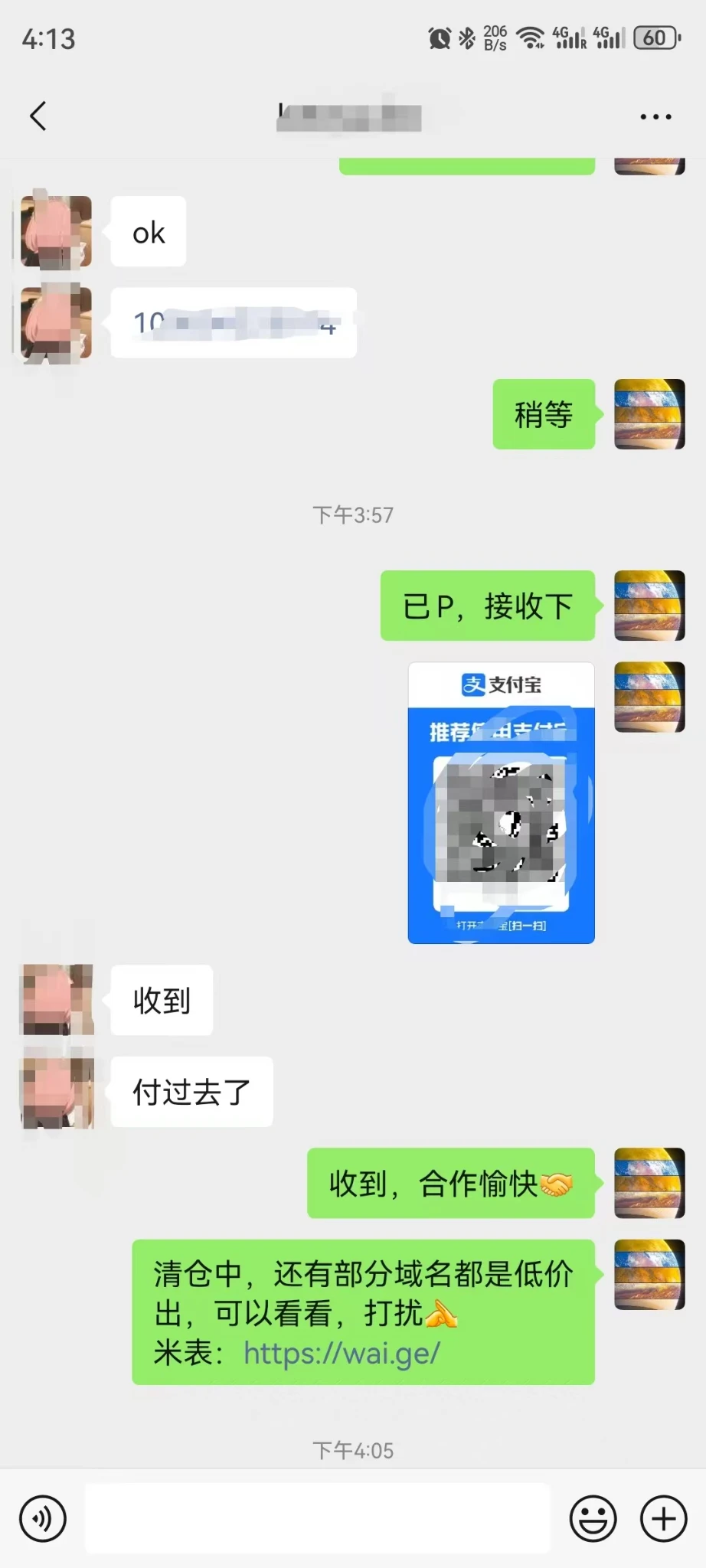Open the three-dot chat options menu

pyautogui.click(x=655, y=117)
